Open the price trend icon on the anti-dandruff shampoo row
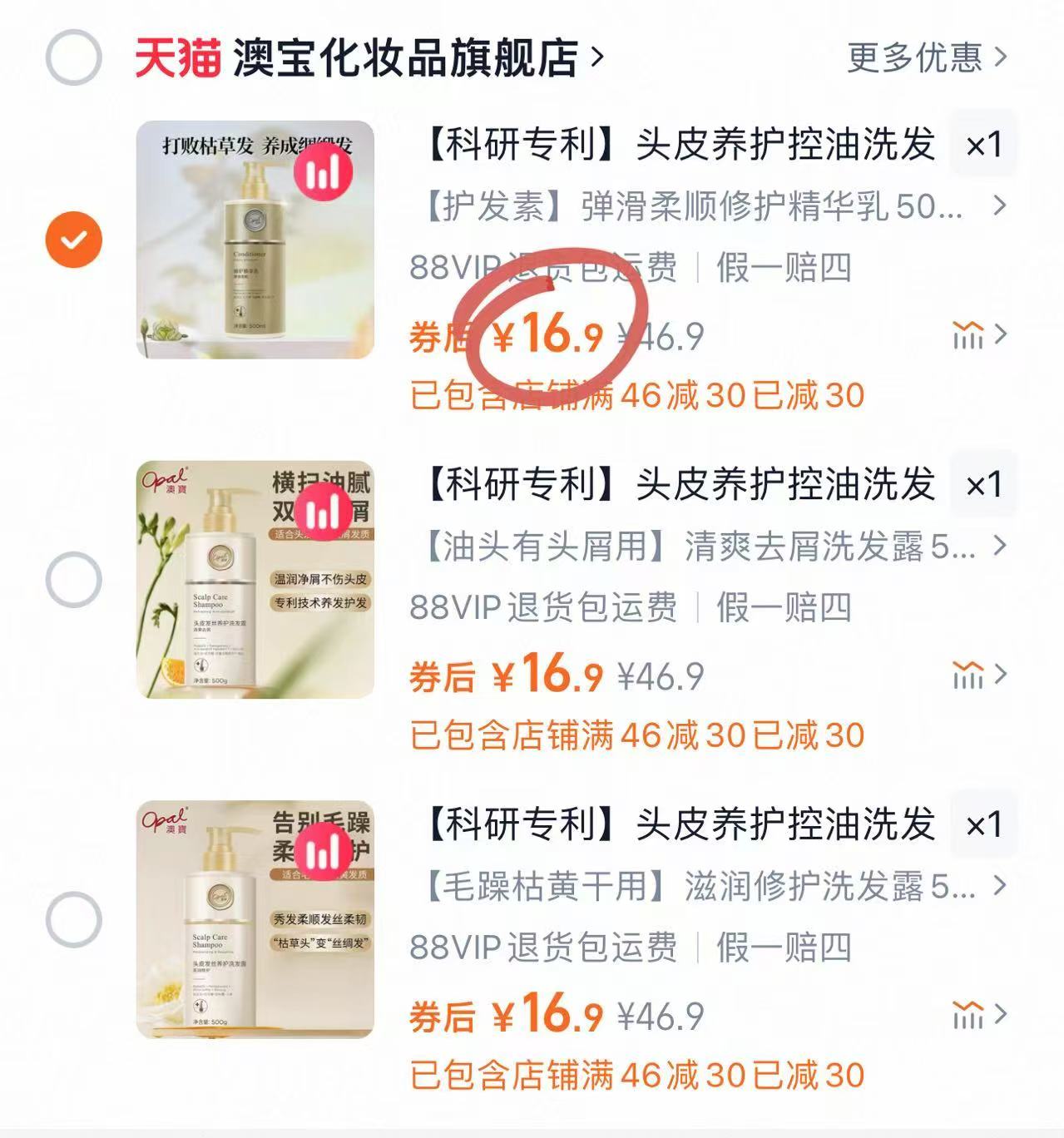 coord(970,675)
